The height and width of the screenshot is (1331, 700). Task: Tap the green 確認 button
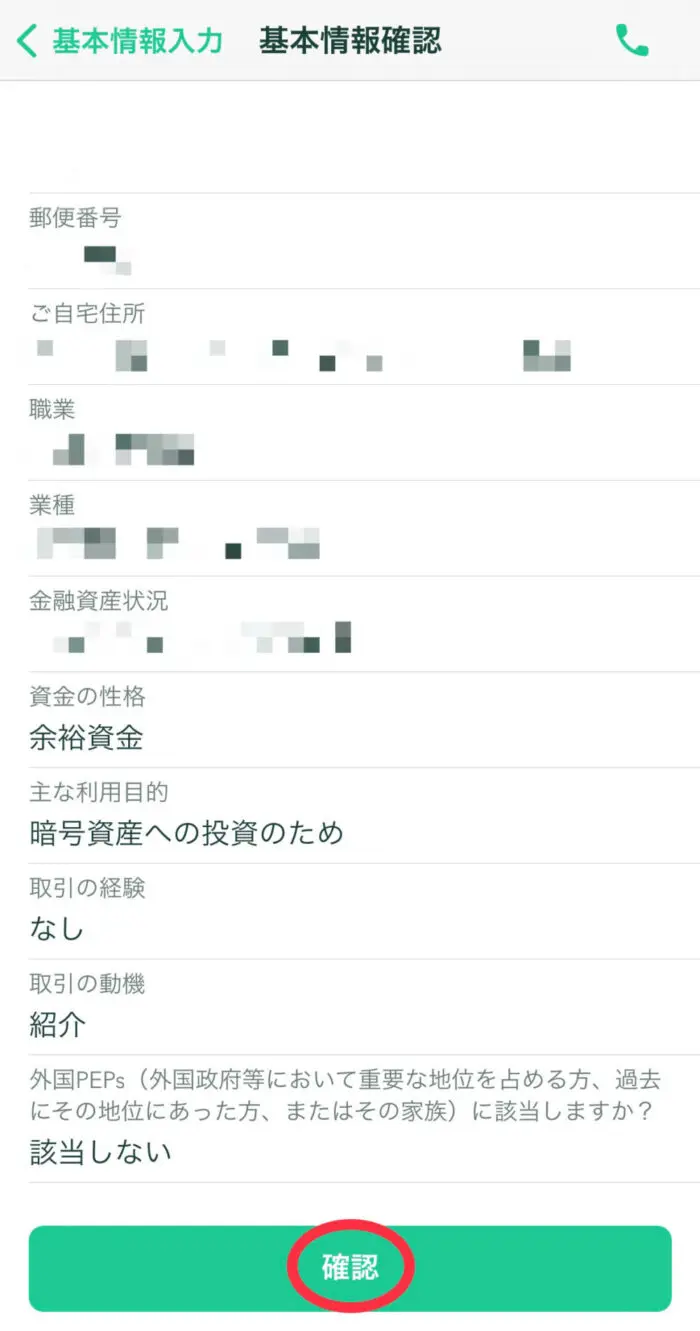click(350, 1268)
